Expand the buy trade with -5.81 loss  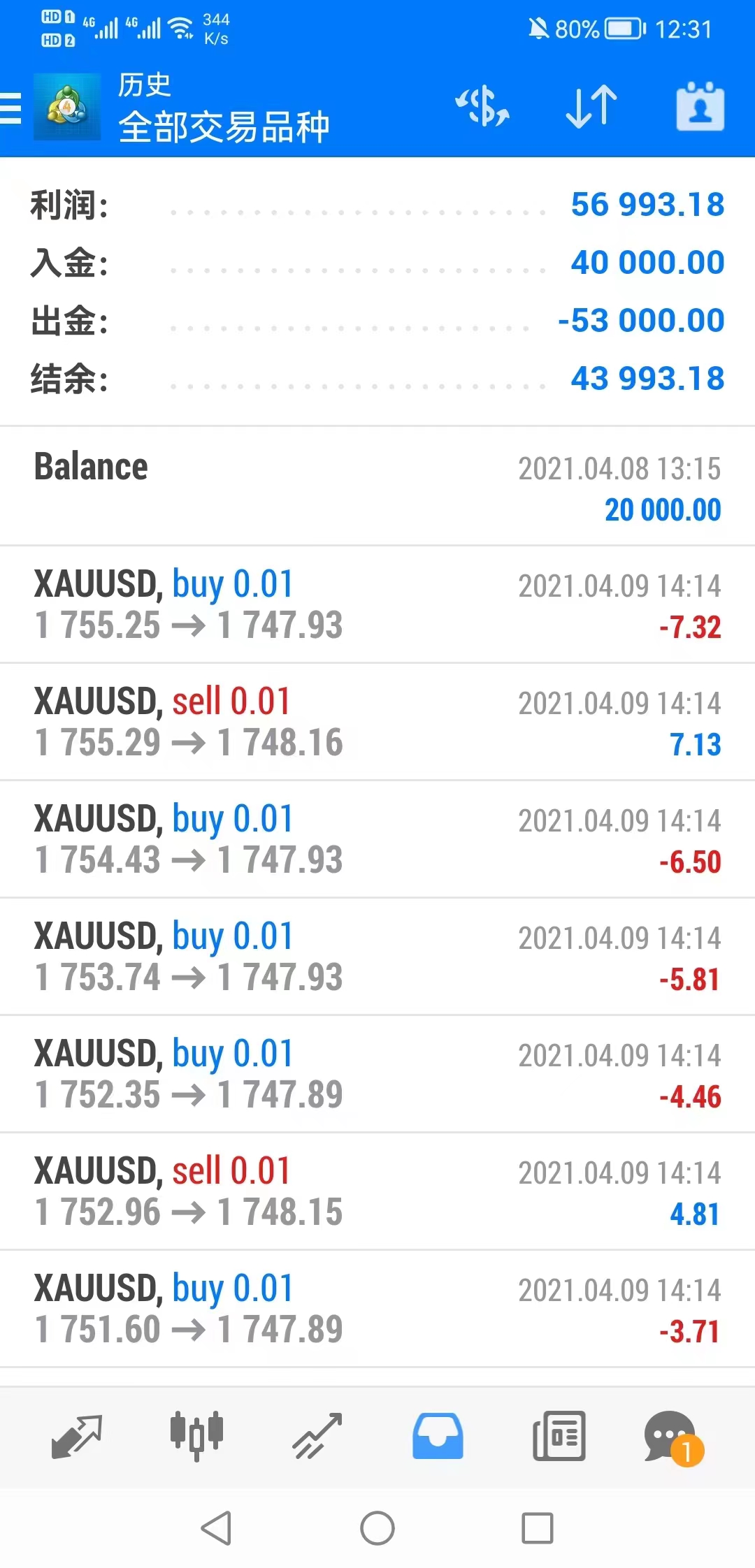[x=377, y=957]
